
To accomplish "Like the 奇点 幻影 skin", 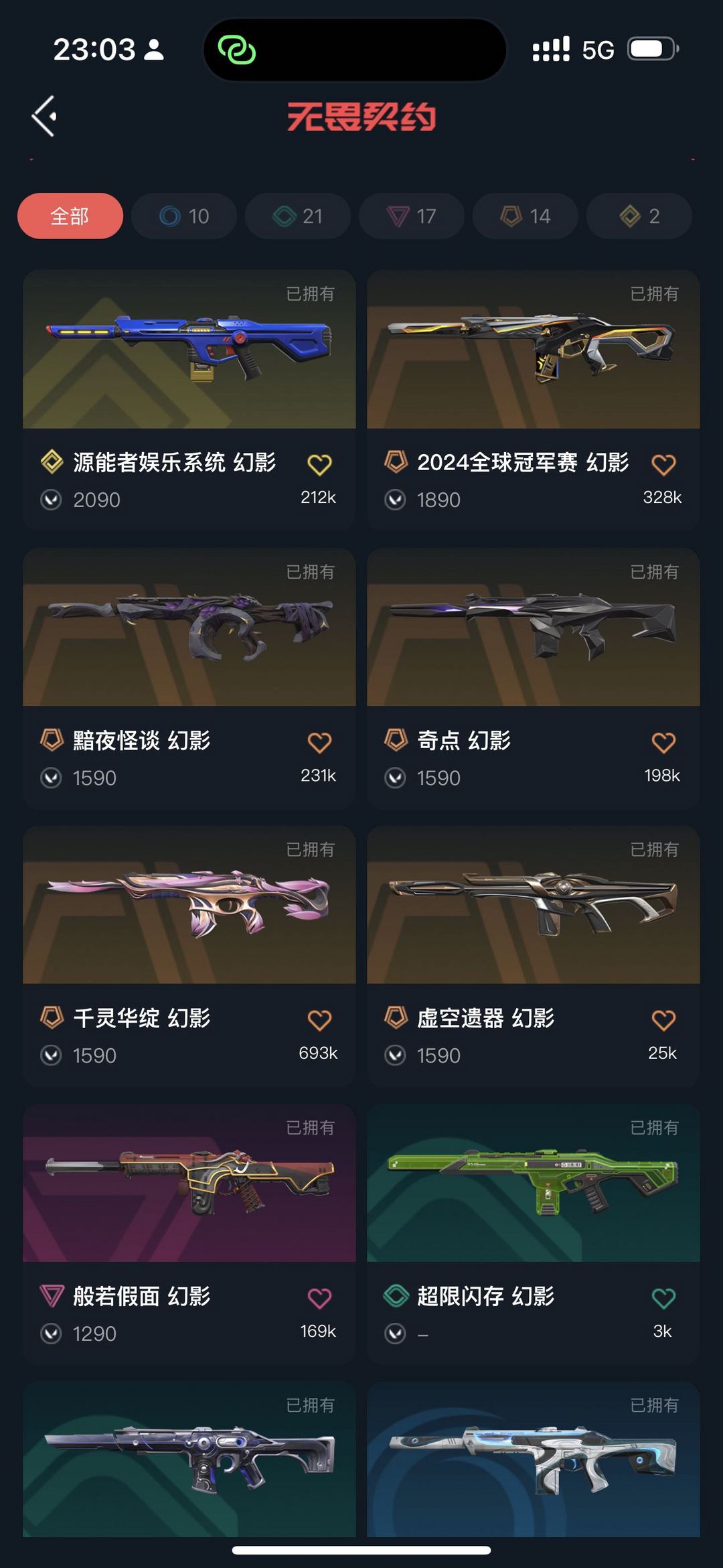I will tap(663, 743).
